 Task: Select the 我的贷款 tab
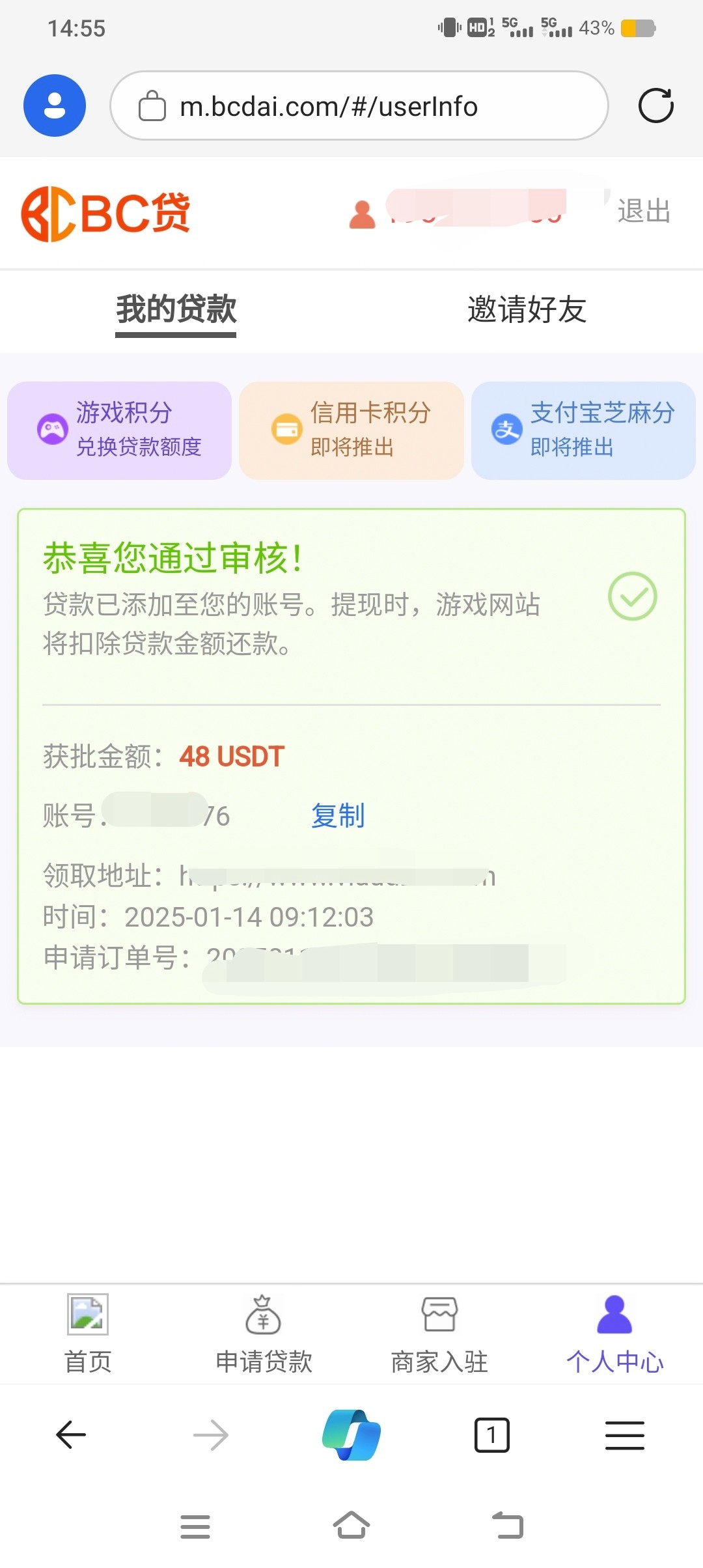tap(176, 310)
